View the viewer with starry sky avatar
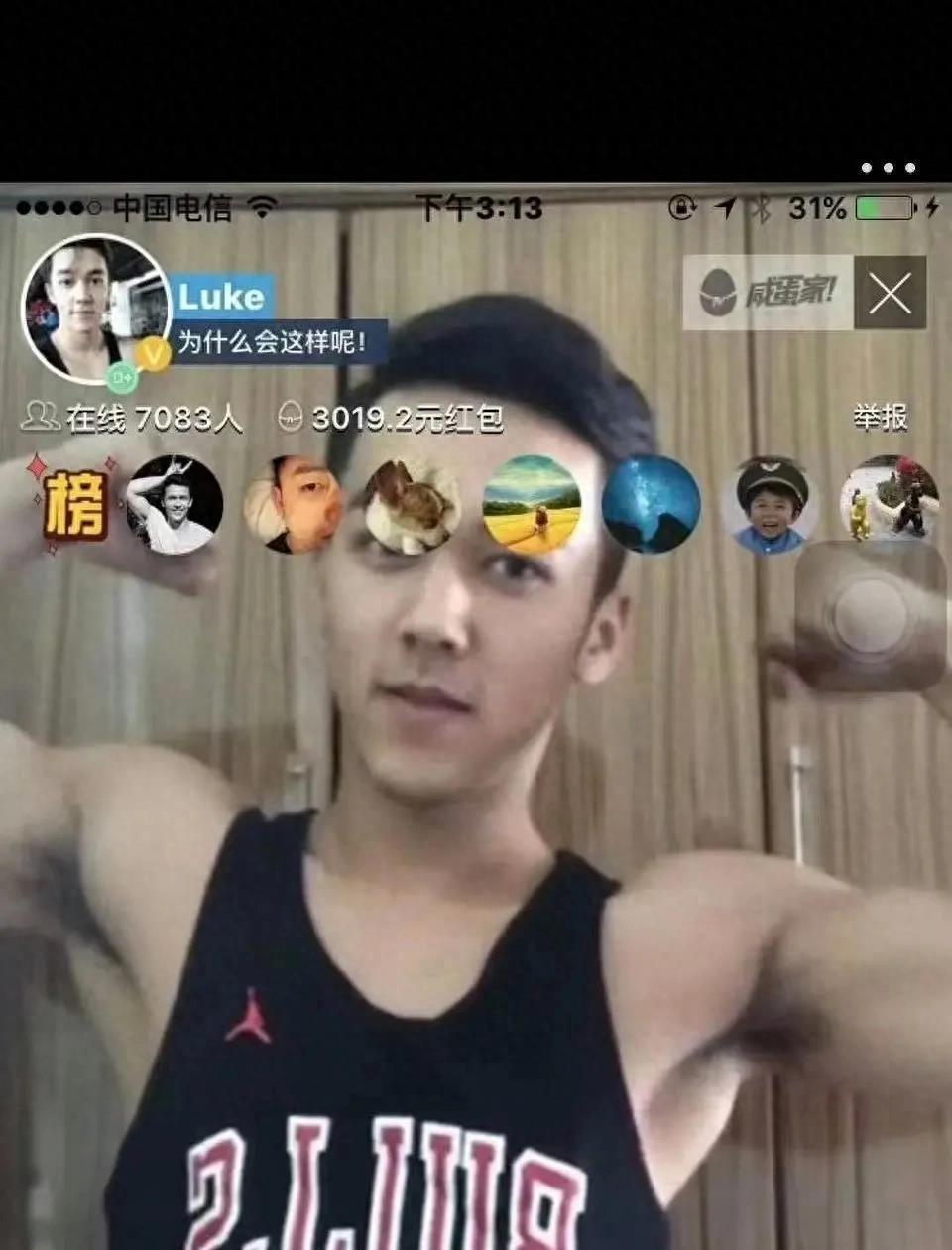The image size is (952, 1250). [x=651, y=504]
